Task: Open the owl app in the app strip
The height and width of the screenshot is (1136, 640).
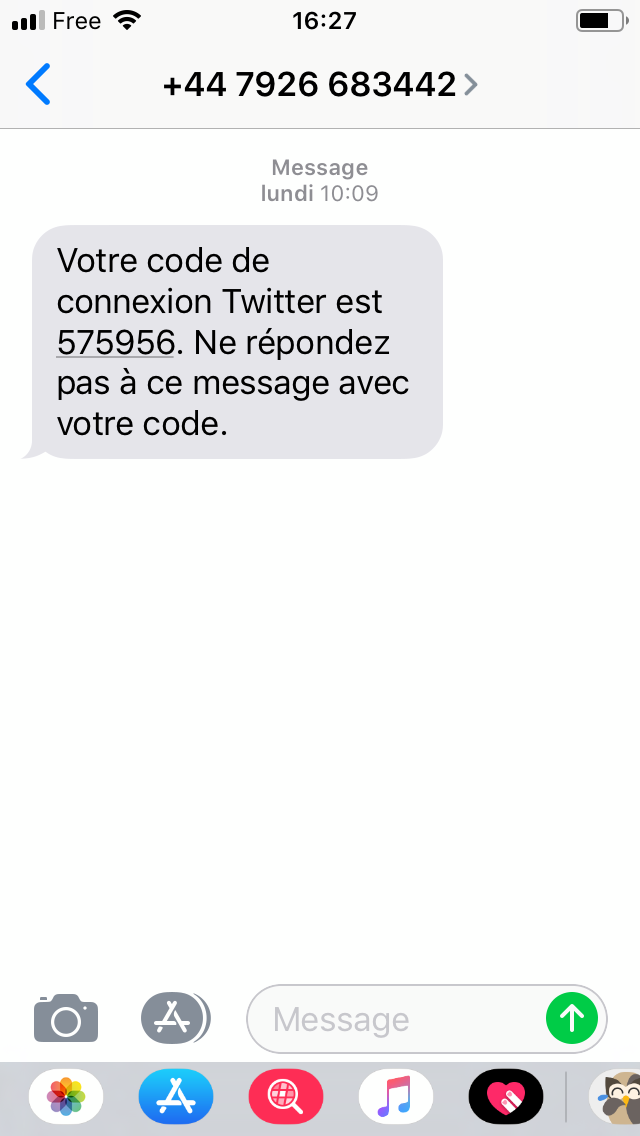Action: point(614,1097)
